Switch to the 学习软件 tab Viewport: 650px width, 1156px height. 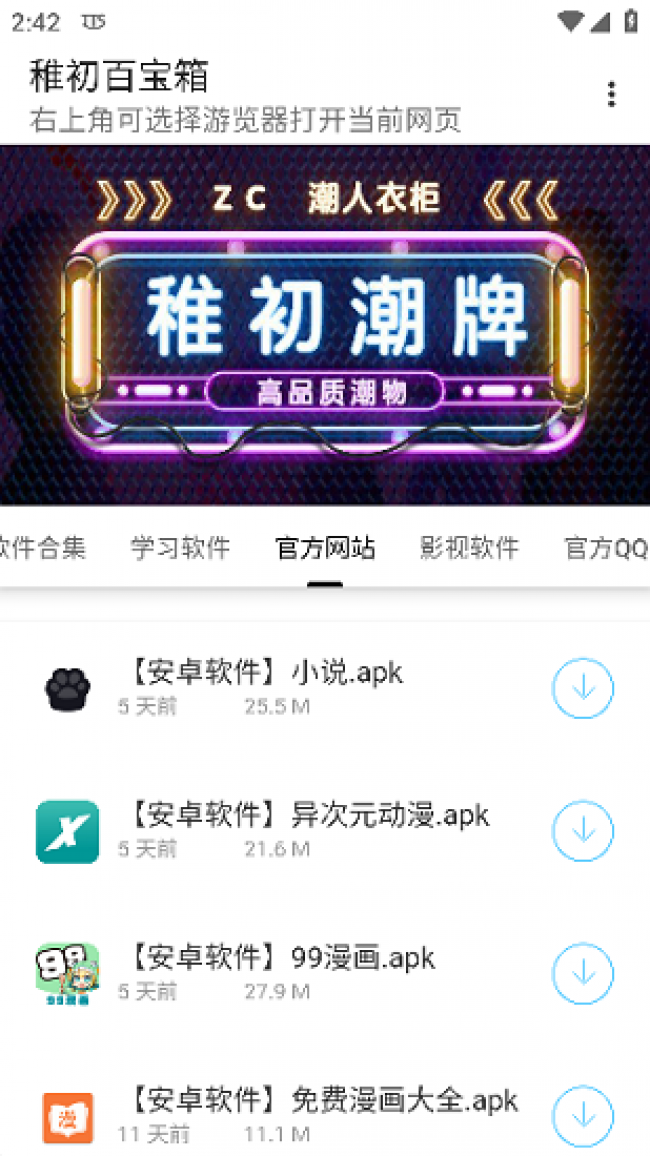coord(180,548)
